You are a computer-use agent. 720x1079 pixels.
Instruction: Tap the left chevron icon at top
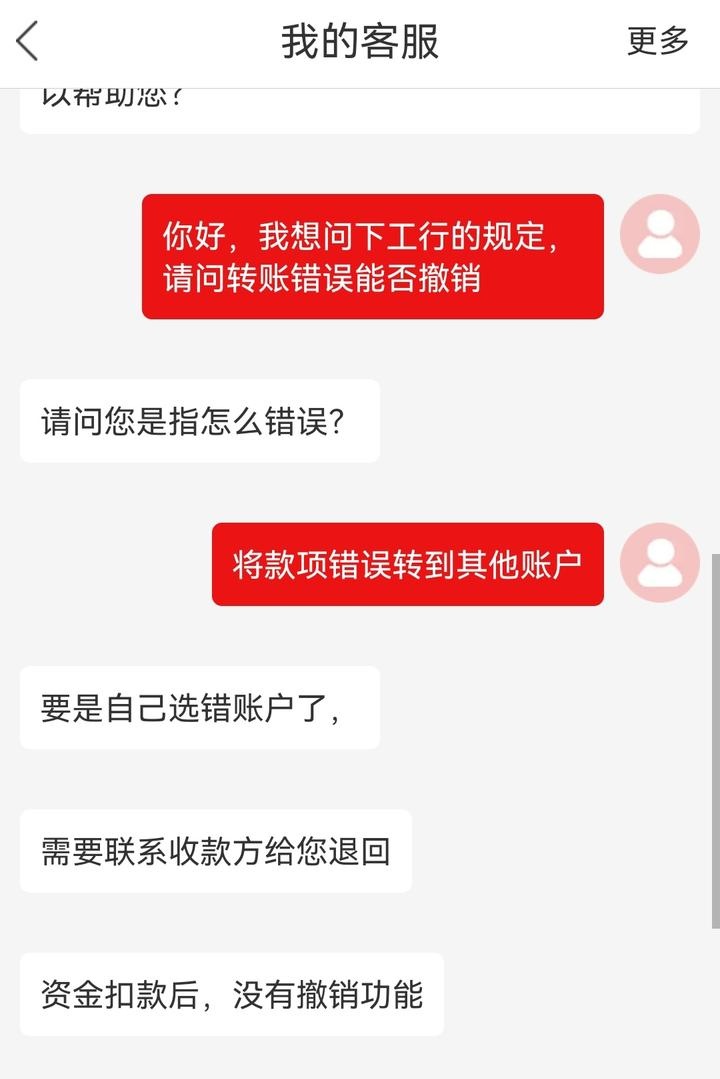pyautogui.click(x=28, y=42)
